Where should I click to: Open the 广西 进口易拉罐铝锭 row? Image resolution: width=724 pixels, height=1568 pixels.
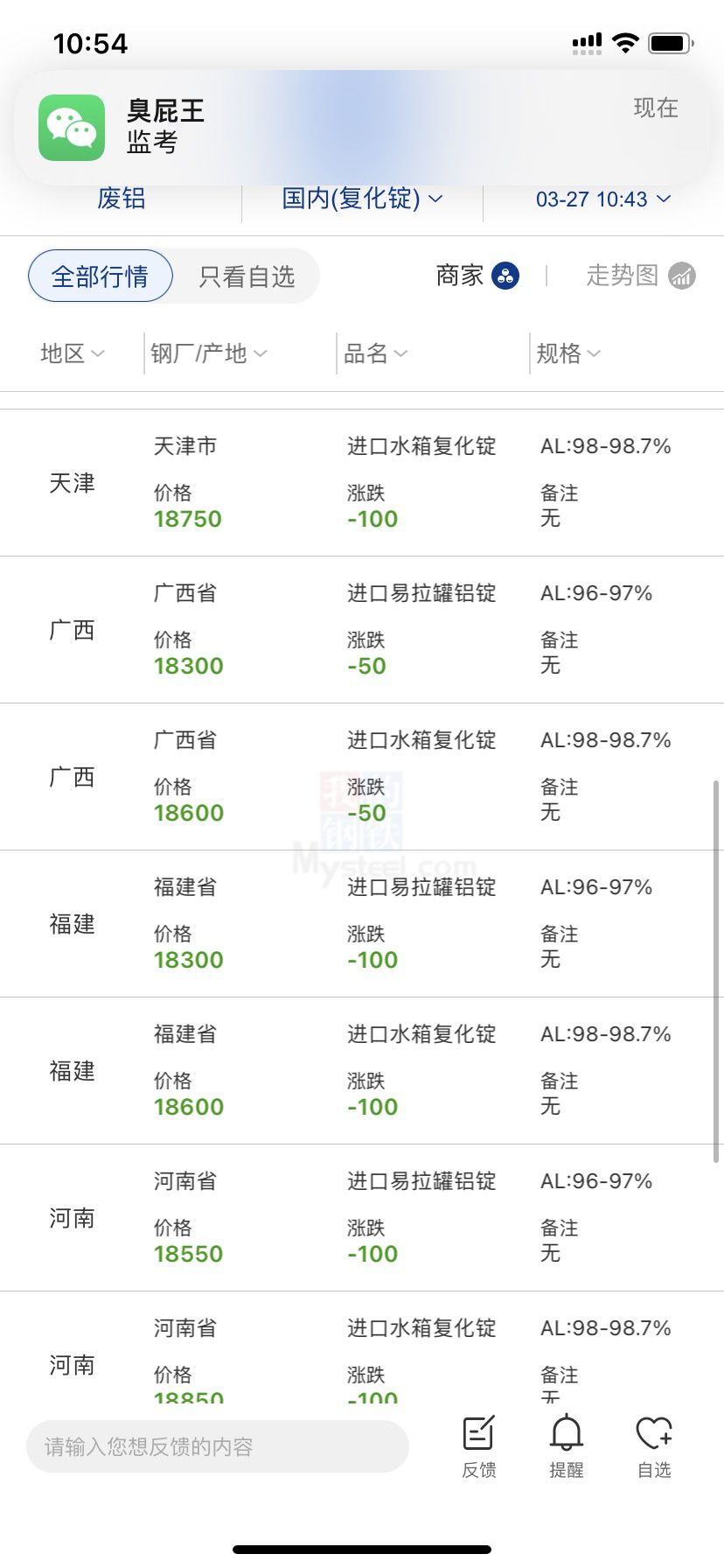click(x=362, y=629)
